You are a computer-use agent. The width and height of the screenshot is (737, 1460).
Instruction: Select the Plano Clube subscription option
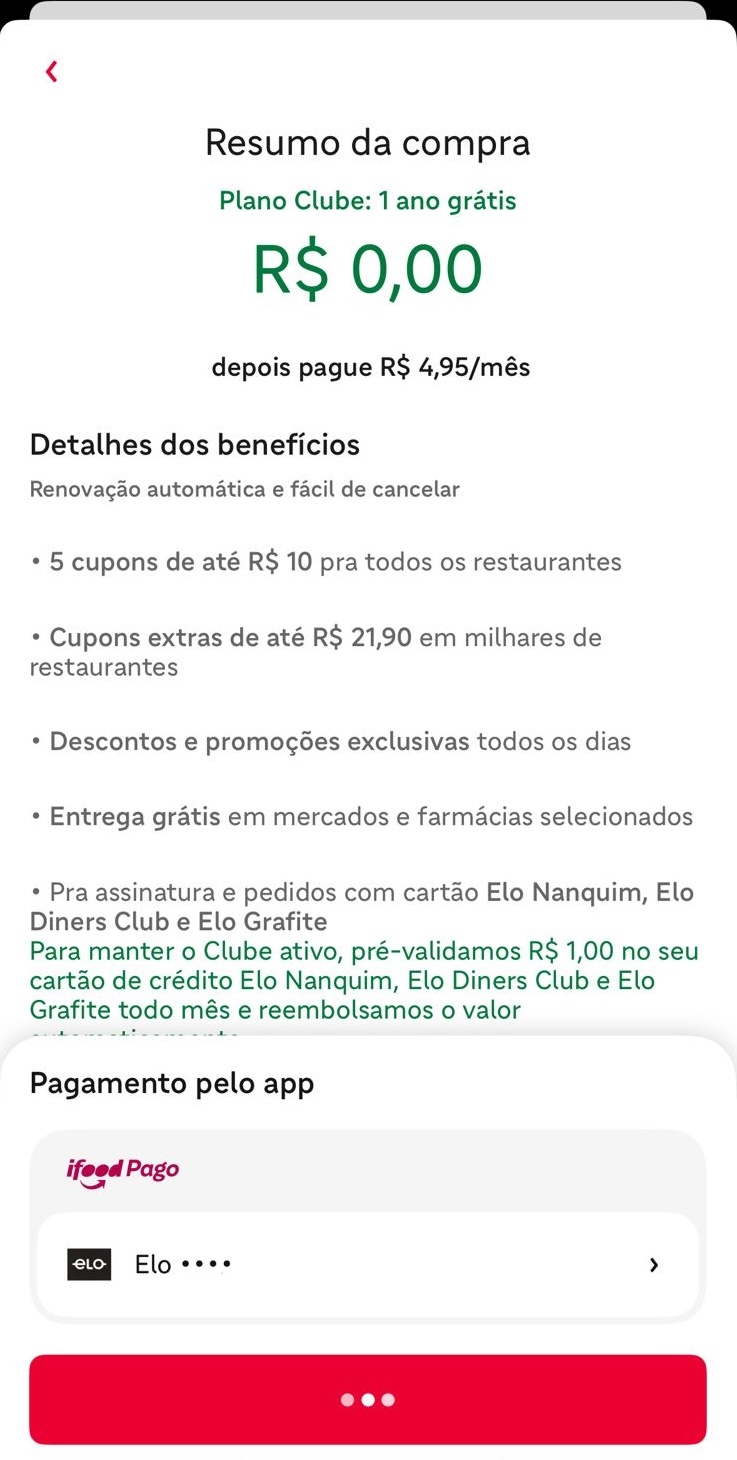368,200
